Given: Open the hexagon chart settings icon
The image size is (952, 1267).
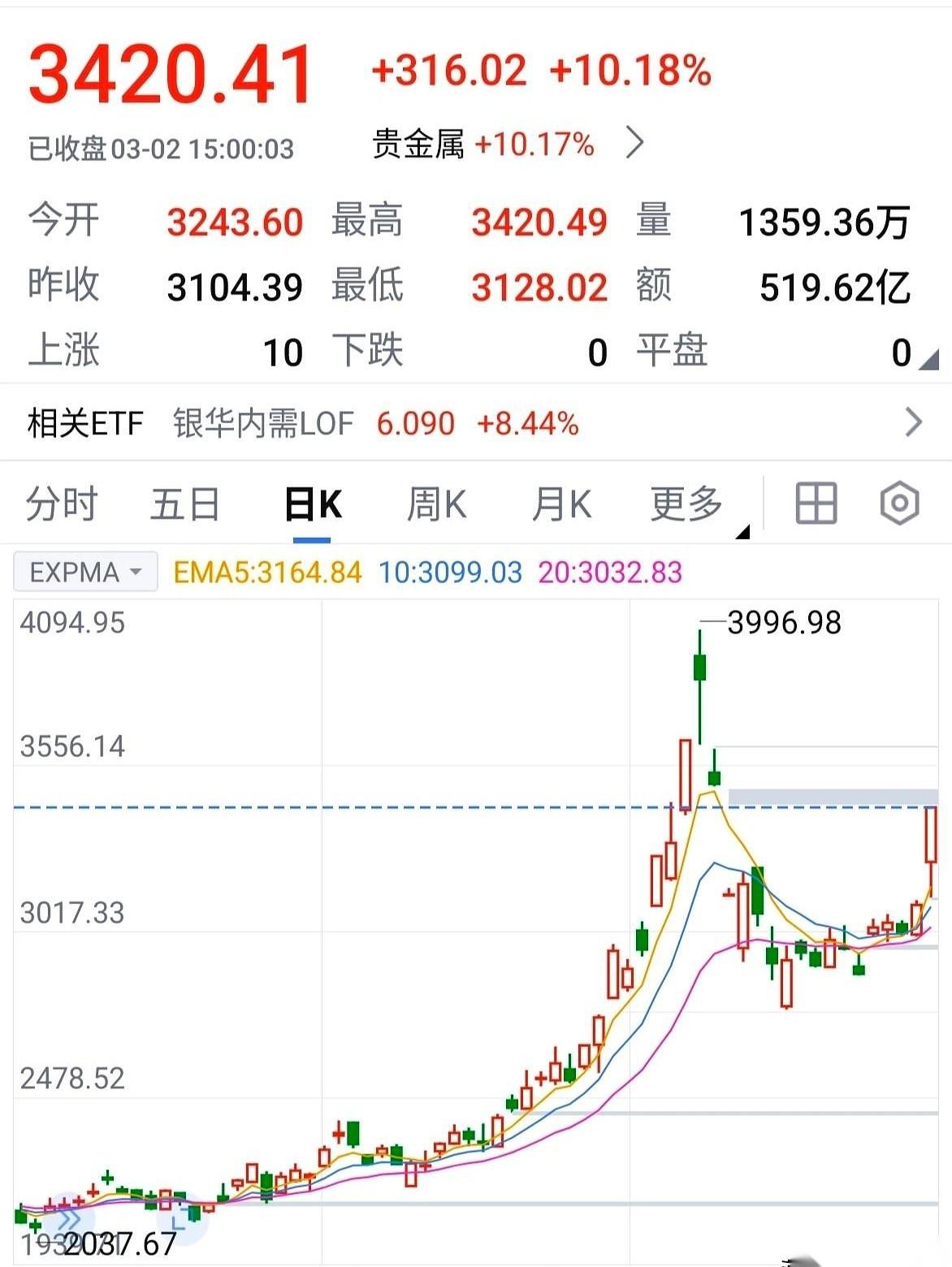Looking at the screenshot, I should click(x=898, y=504).
